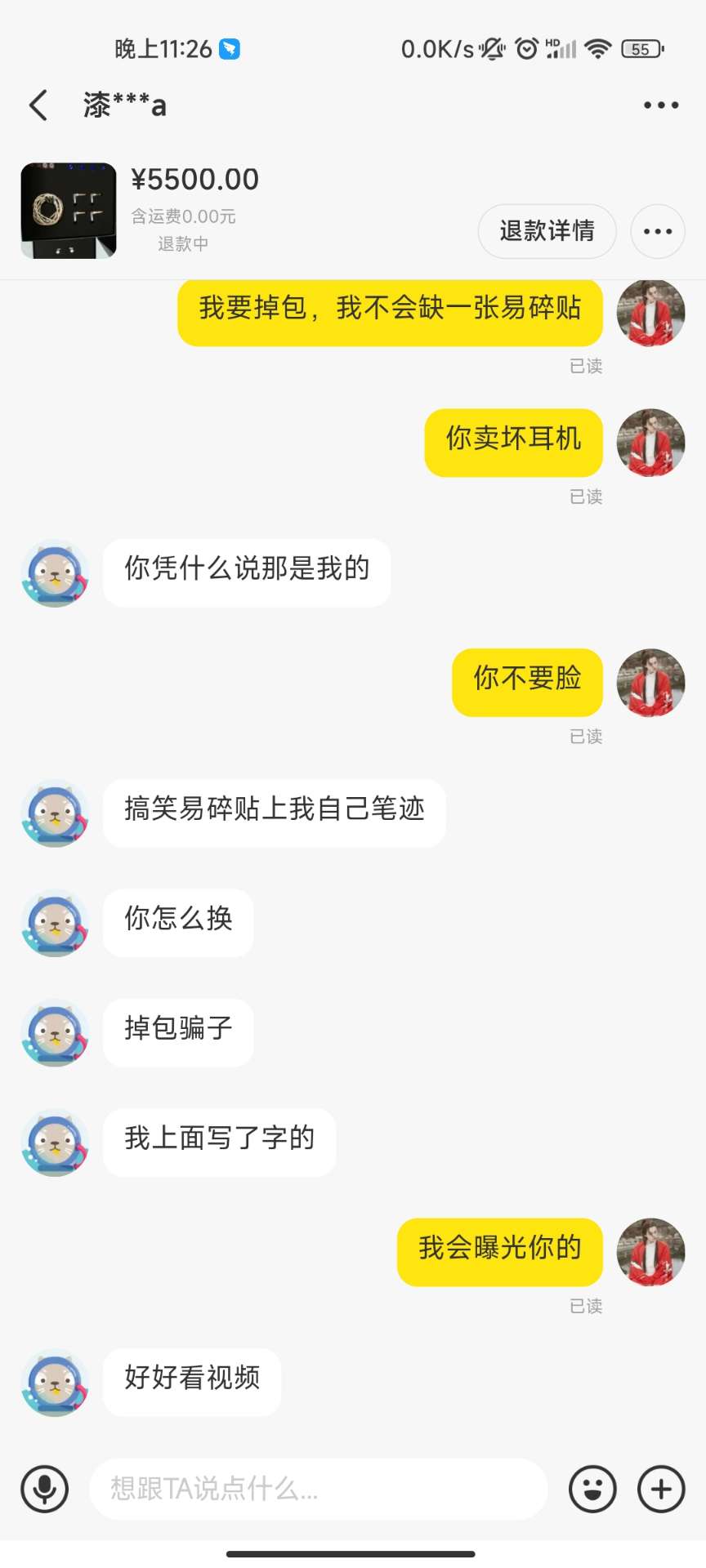Open more order options beside 退款详情
The width and height of the screenshot is (706, 1568).
click(657, 231)
